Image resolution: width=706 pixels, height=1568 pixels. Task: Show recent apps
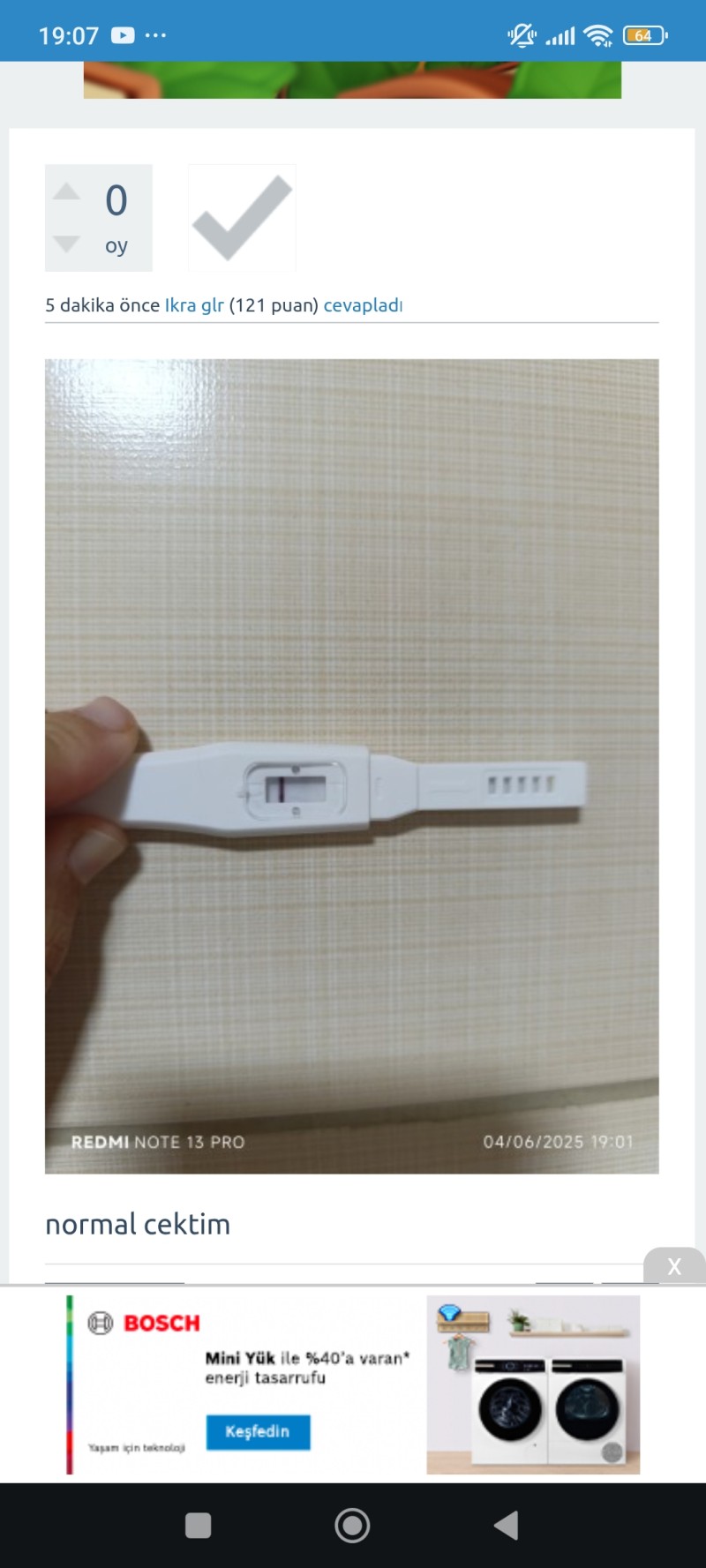pos(199,1525)
